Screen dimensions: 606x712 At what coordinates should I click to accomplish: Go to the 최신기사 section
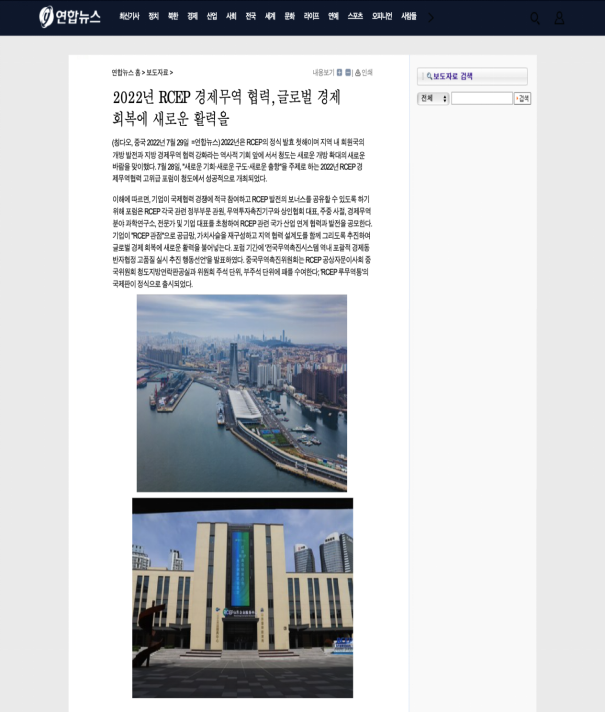tap(129, 17)
